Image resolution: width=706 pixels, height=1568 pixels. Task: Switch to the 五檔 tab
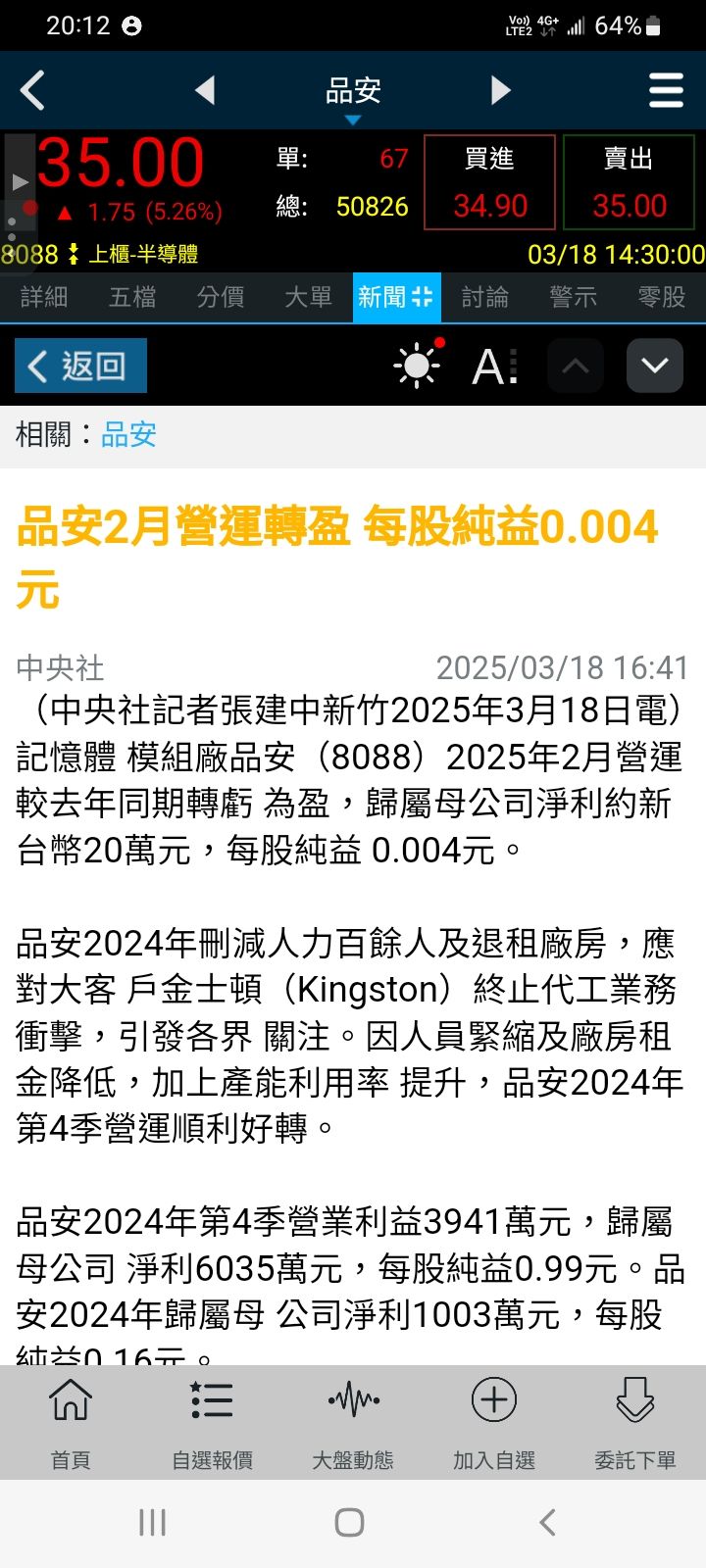[132, 297]
